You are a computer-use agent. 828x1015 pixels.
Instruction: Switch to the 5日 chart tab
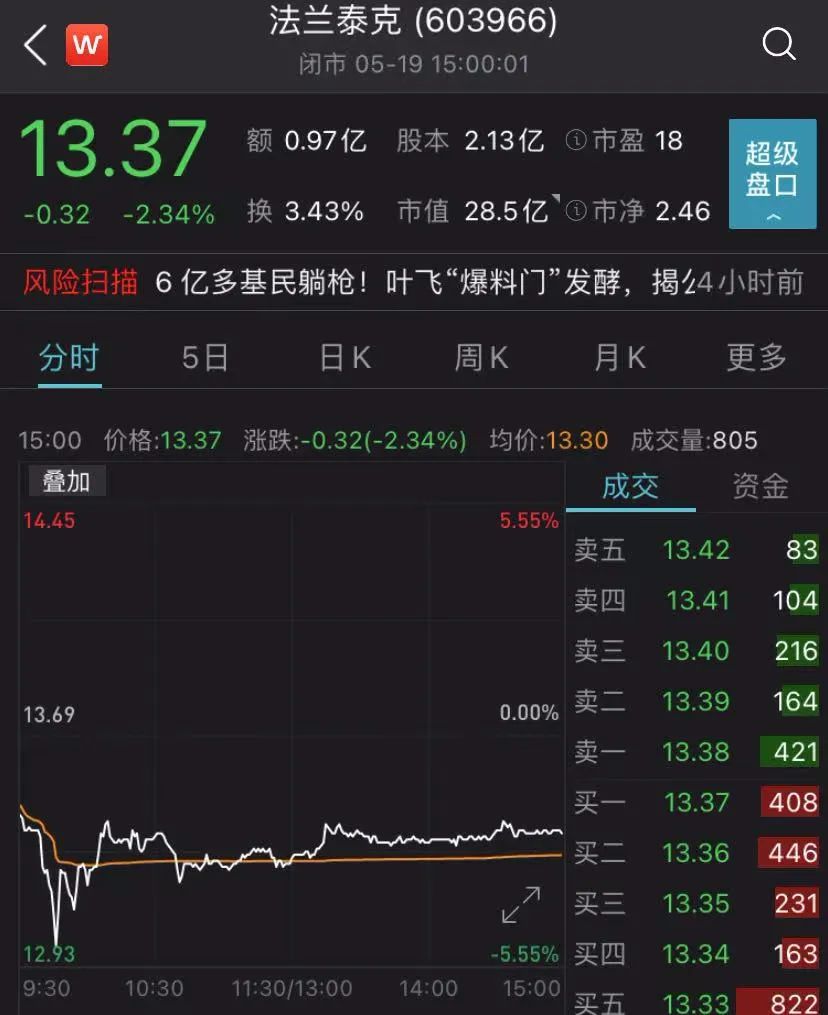(205, 357)
